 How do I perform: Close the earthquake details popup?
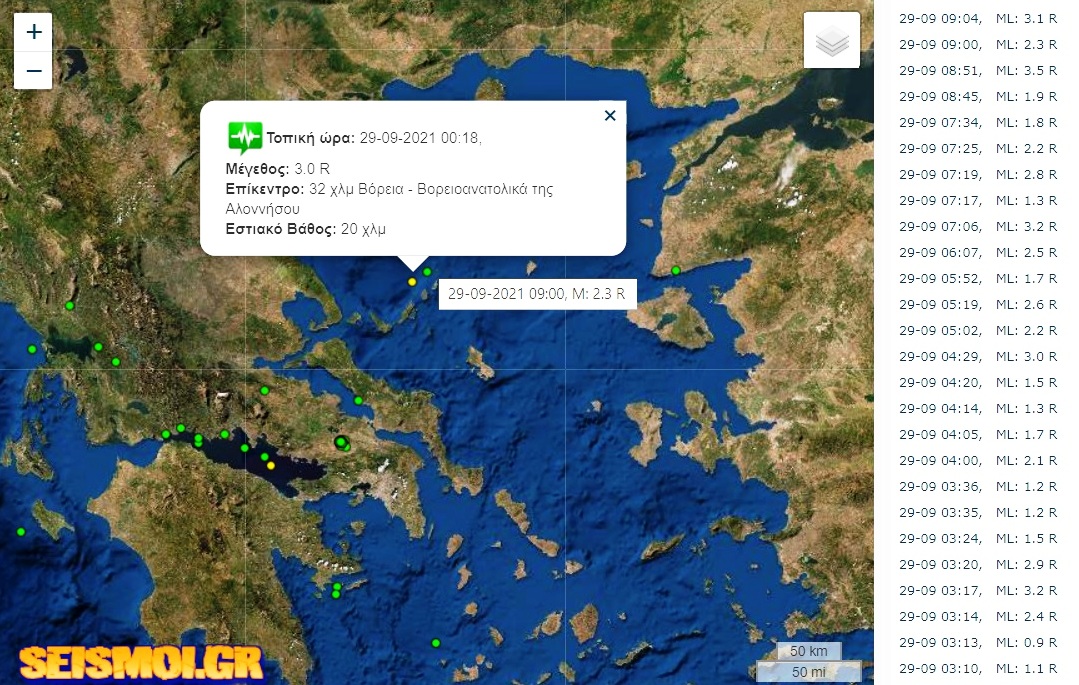pyautogui.click(x=610, y=116)
